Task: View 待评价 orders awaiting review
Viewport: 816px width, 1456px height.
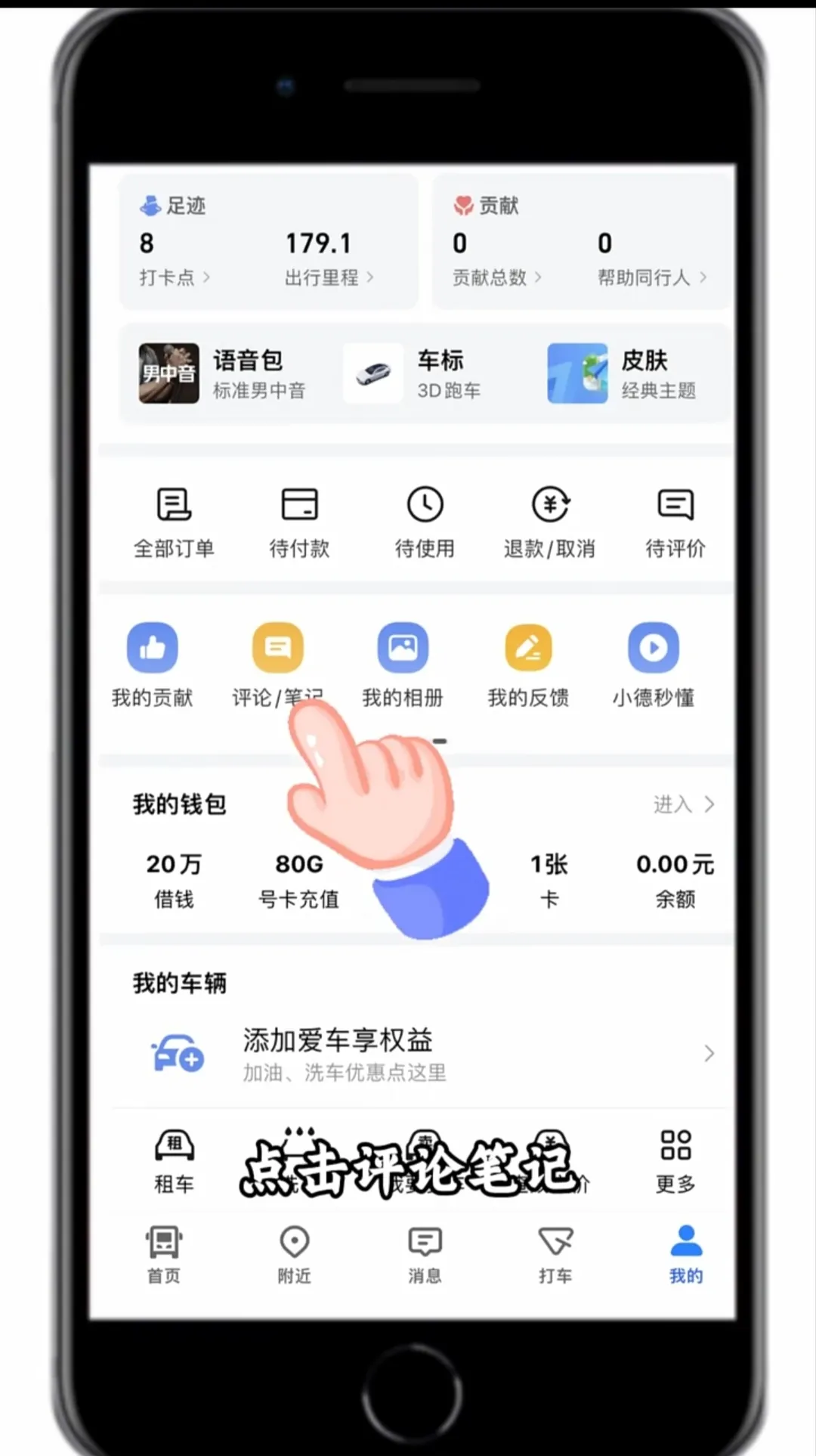Action: click(675, 520)
